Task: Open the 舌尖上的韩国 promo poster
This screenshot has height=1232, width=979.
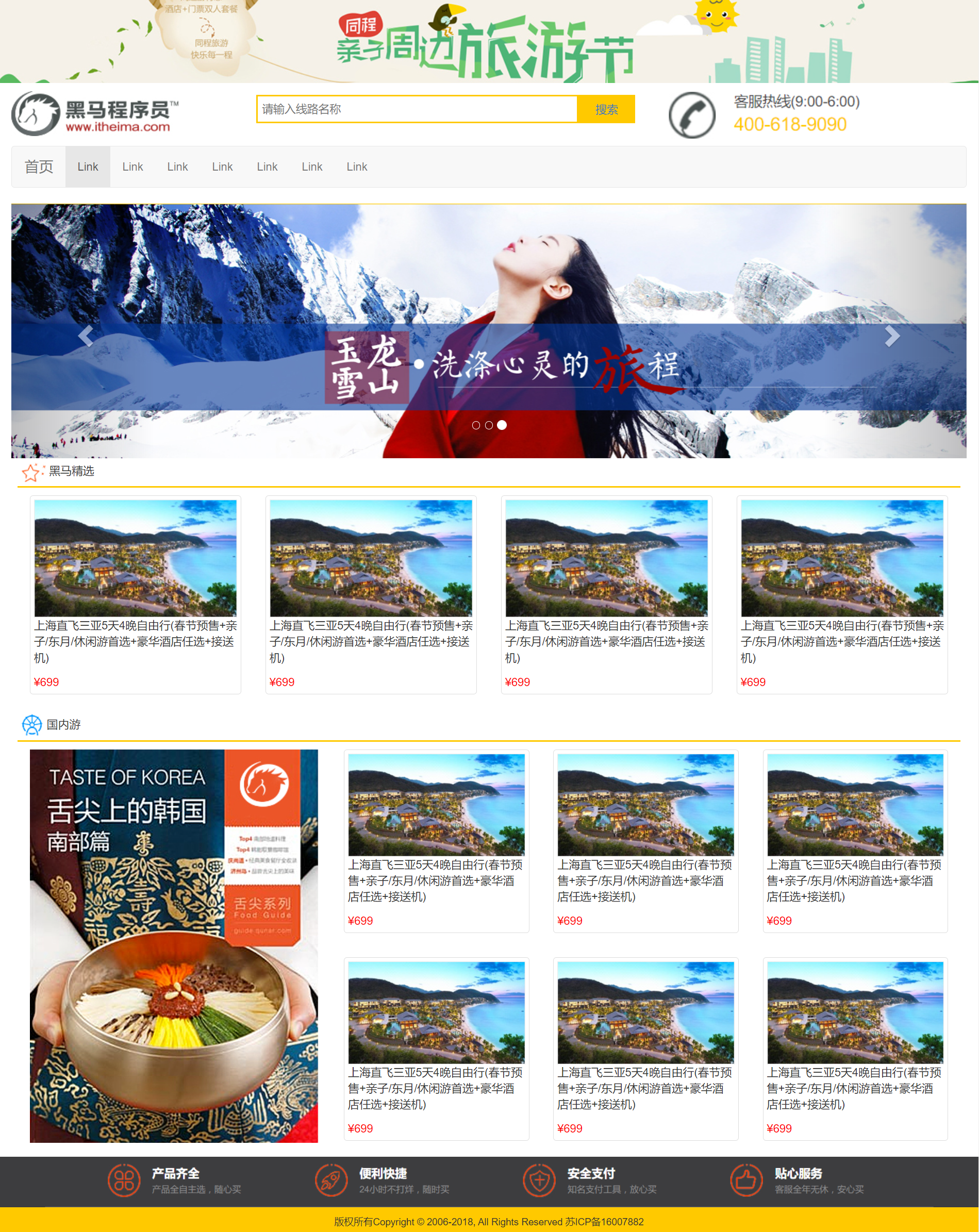Action: click(x=174, y=946)
